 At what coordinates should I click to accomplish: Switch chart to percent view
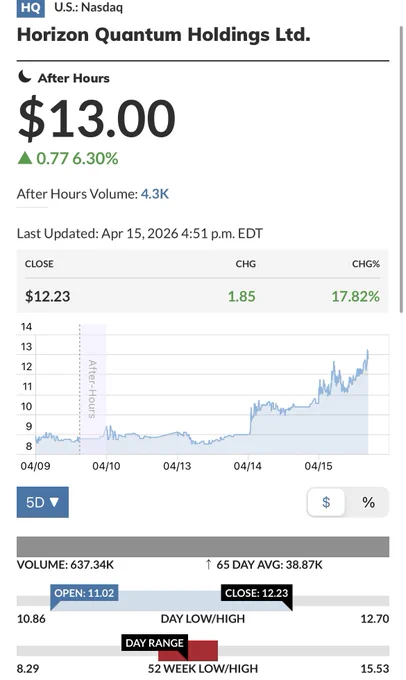pos(368,502)
